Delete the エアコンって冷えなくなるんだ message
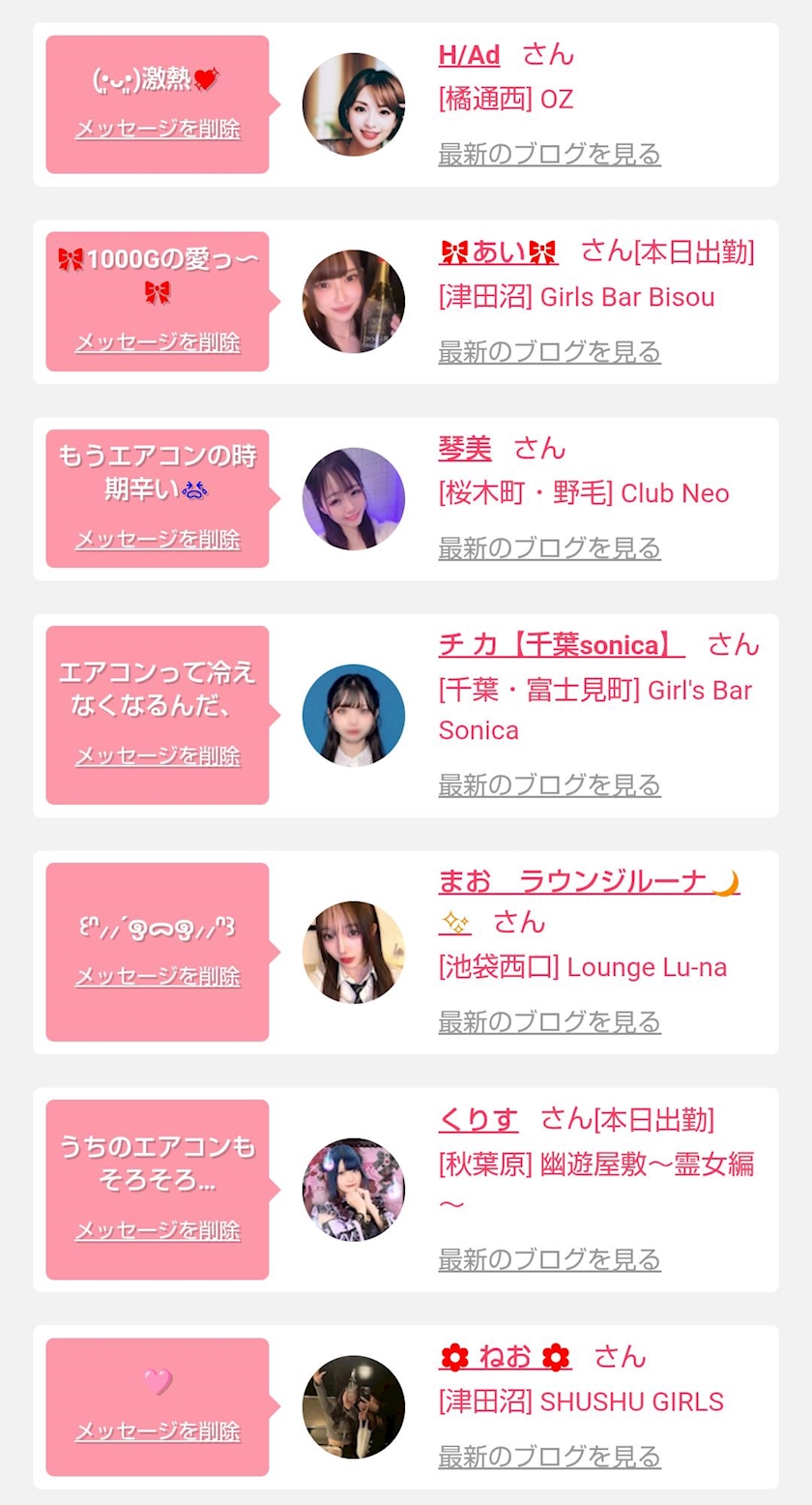812x1505 pixels. click(158, 755)
